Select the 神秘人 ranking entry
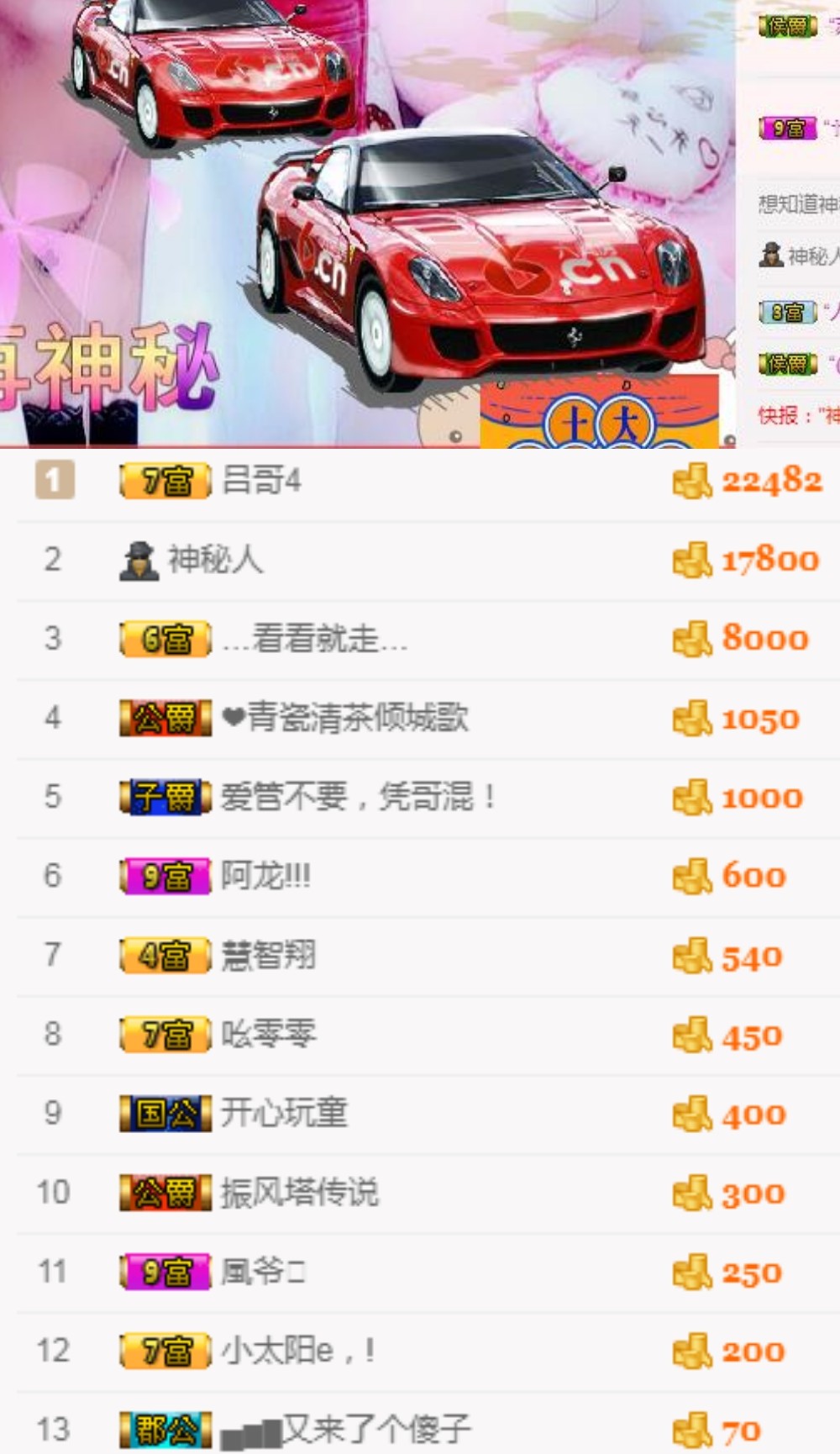This screenshot has width=840, height=1454. pyautogui.click(x=215, y=560)
